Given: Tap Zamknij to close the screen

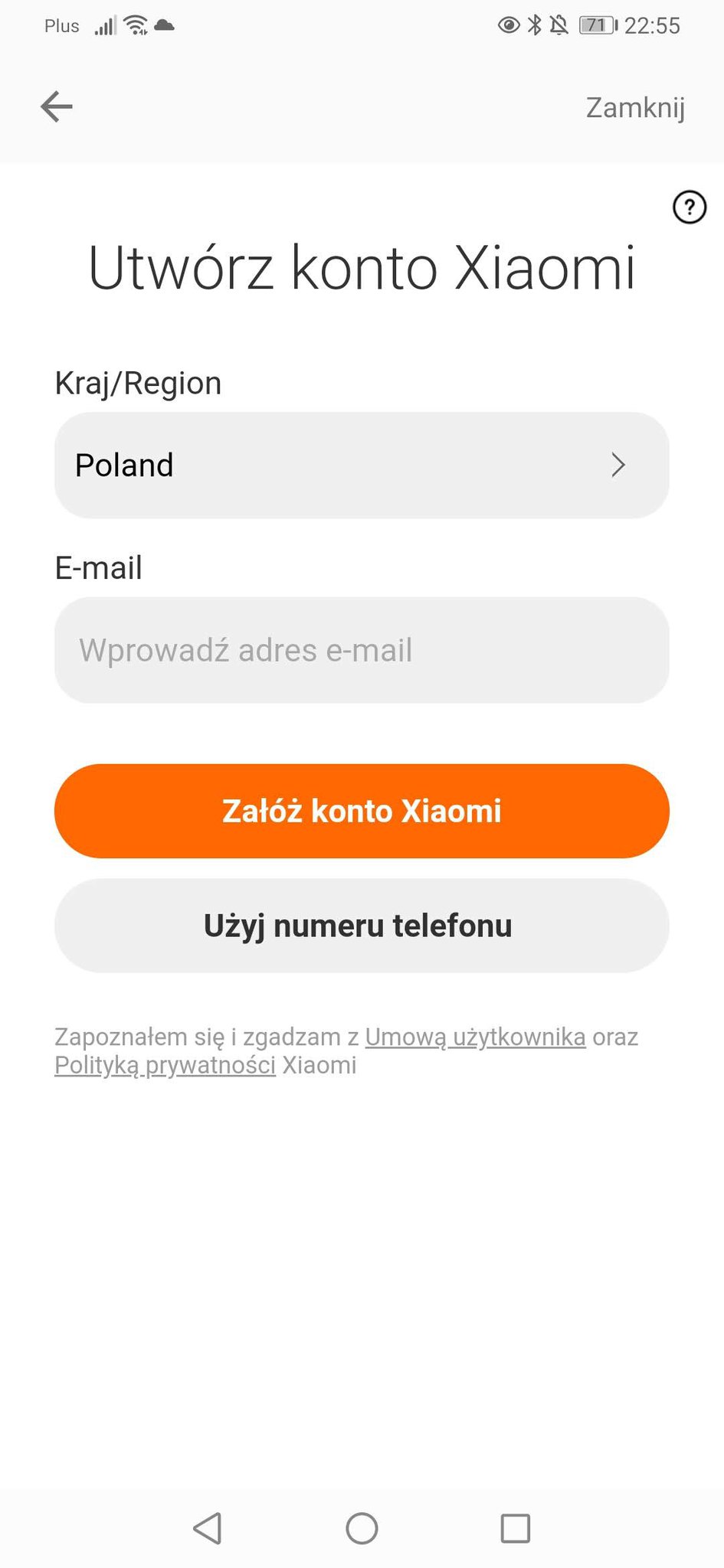Looking at the screenshot, I should (635, 108).
